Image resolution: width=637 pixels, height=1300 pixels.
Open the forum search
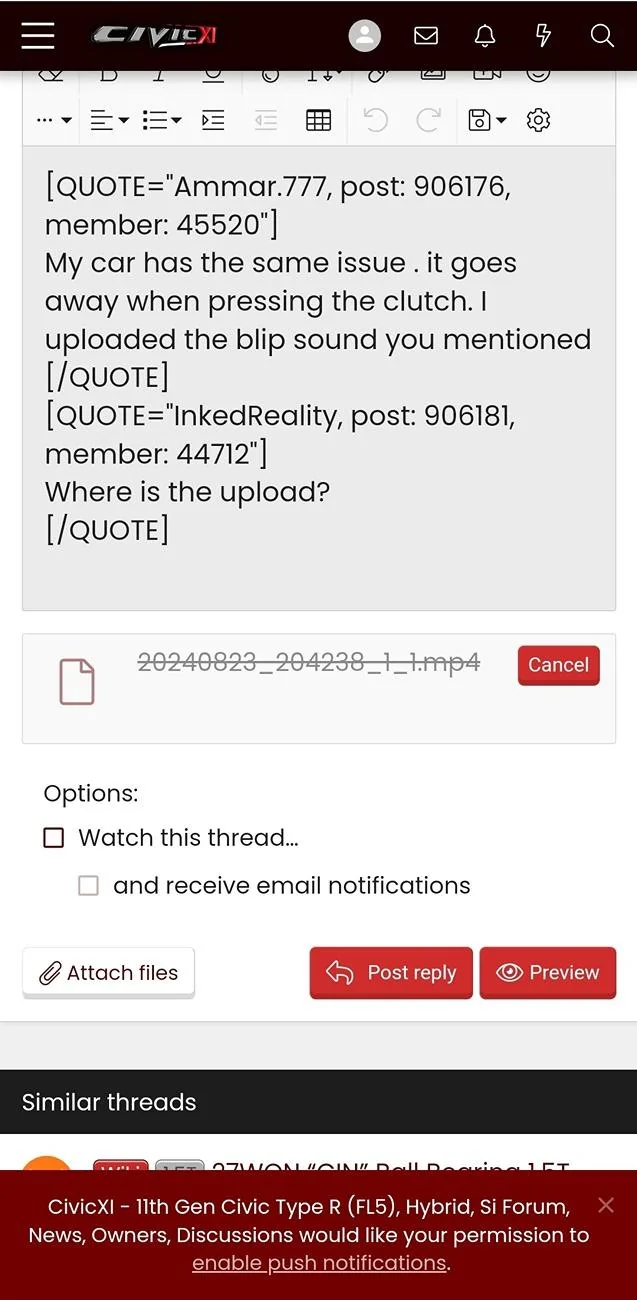tap(602, 35)
